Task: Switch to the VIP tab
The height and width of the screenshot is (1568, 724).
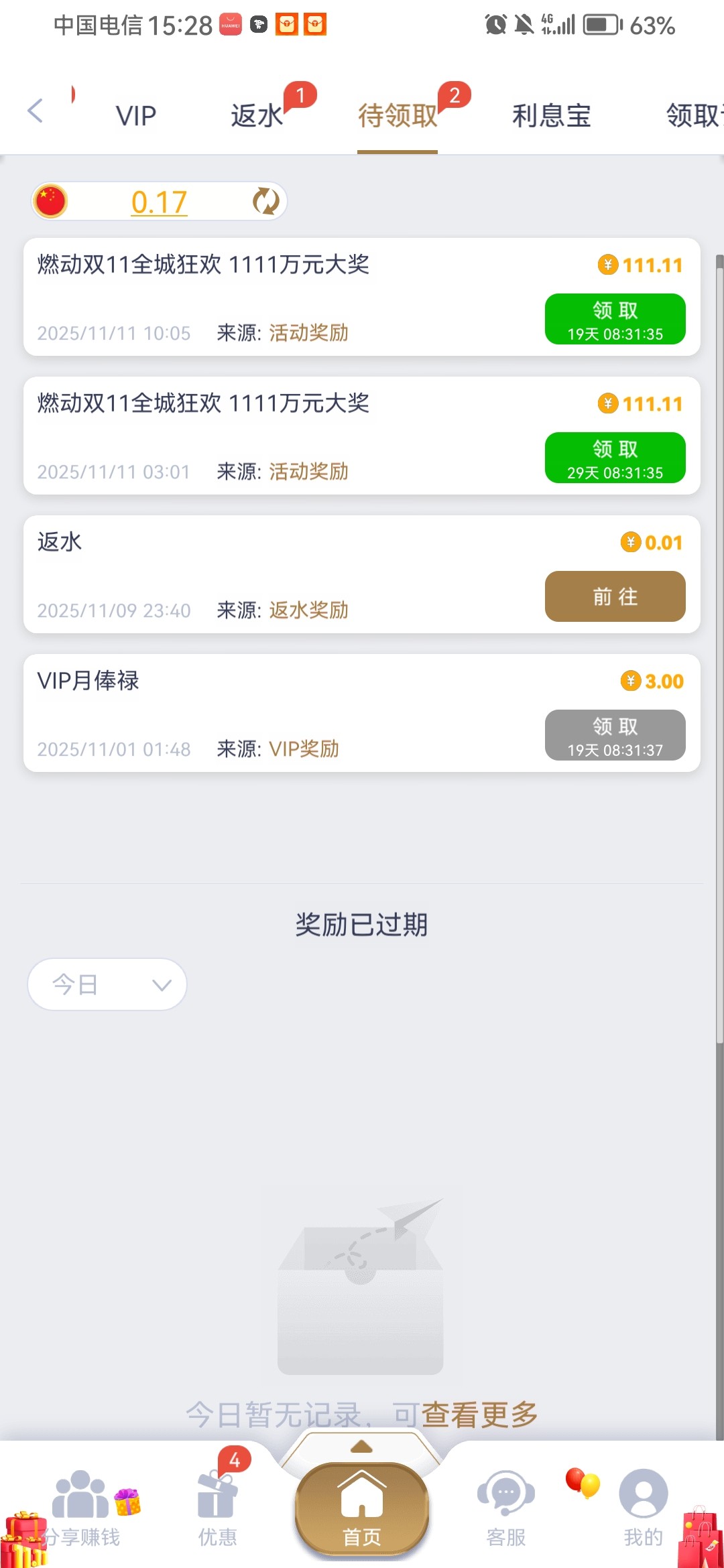Action: (135, 114)
